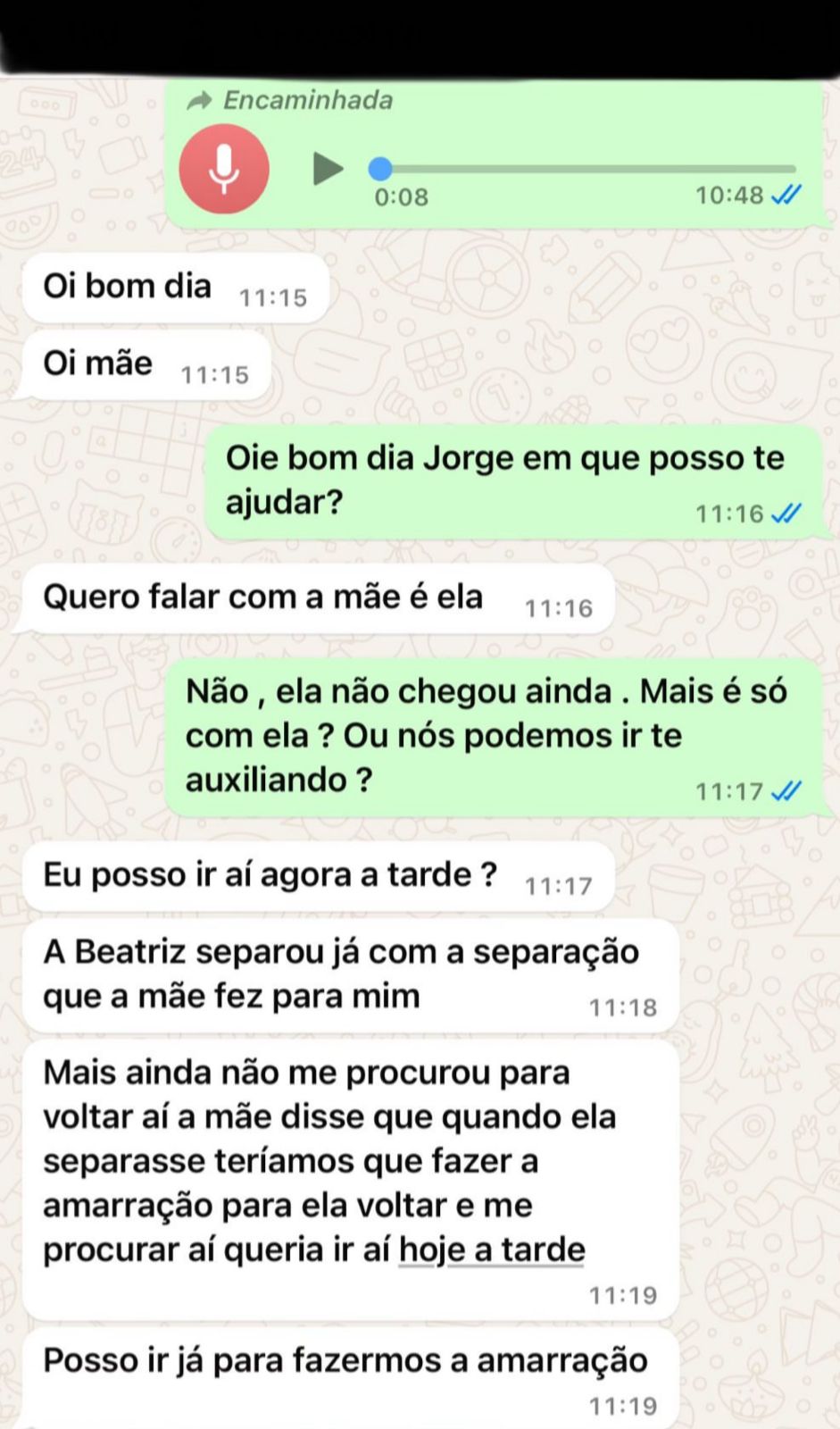Tap the read receipt beside 10:48
Viewport: 840px width, 1429px height.
[786, 196]
